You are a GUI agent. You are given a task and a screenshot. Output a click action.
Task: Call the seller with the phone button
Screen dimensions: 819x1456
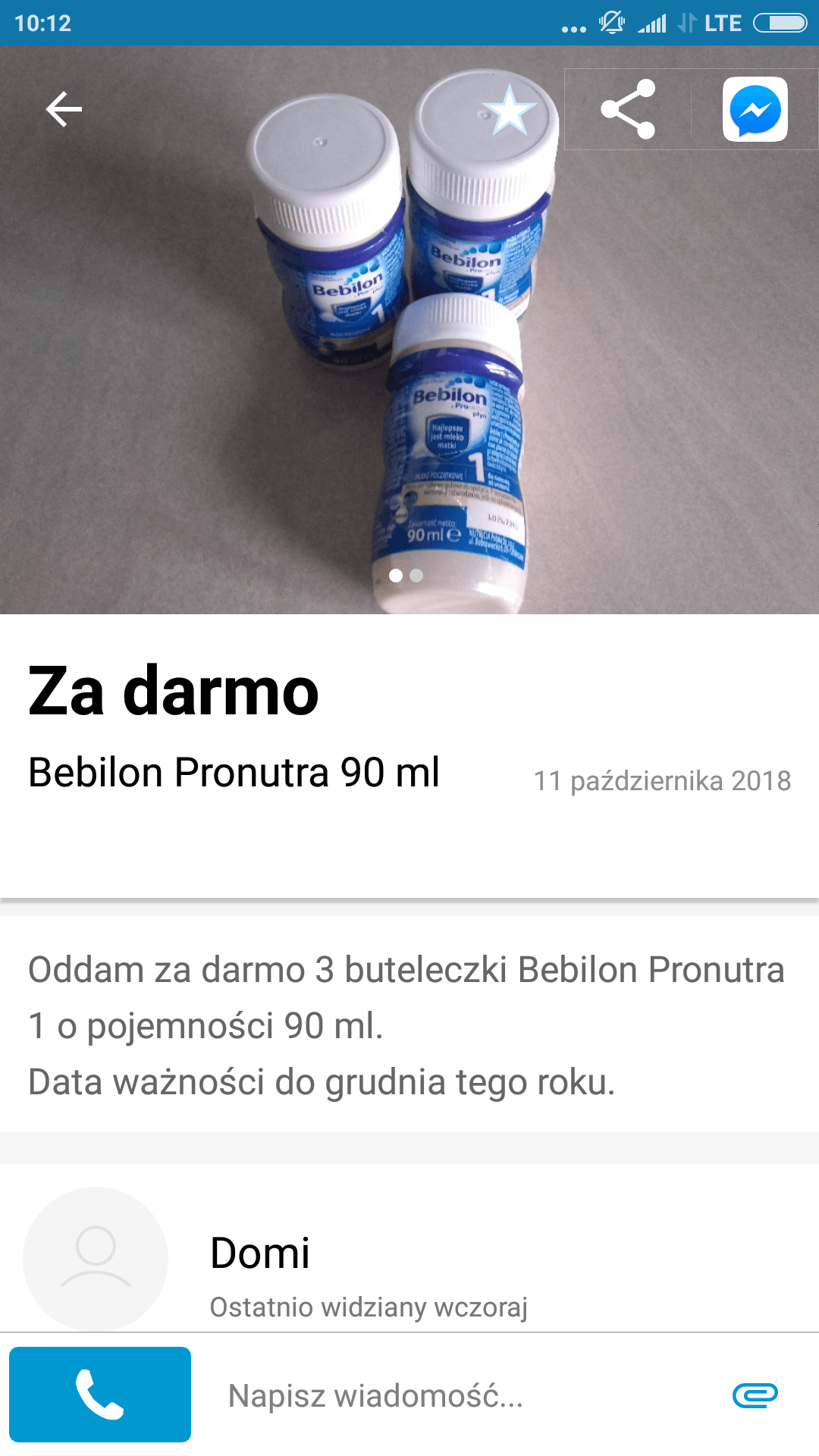pyautogui.click(x=100, y=1394)
